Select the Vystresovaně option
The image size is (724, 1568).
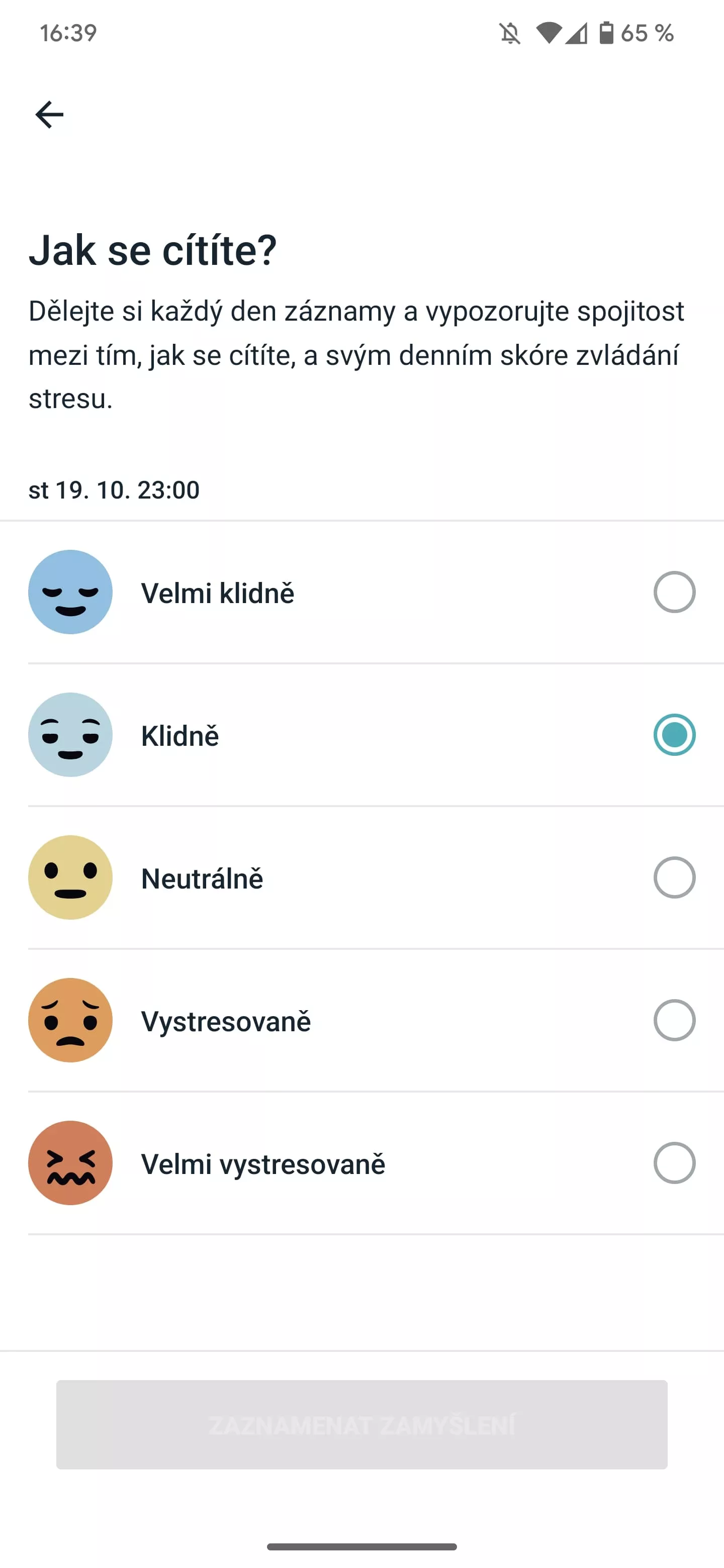361,1020
